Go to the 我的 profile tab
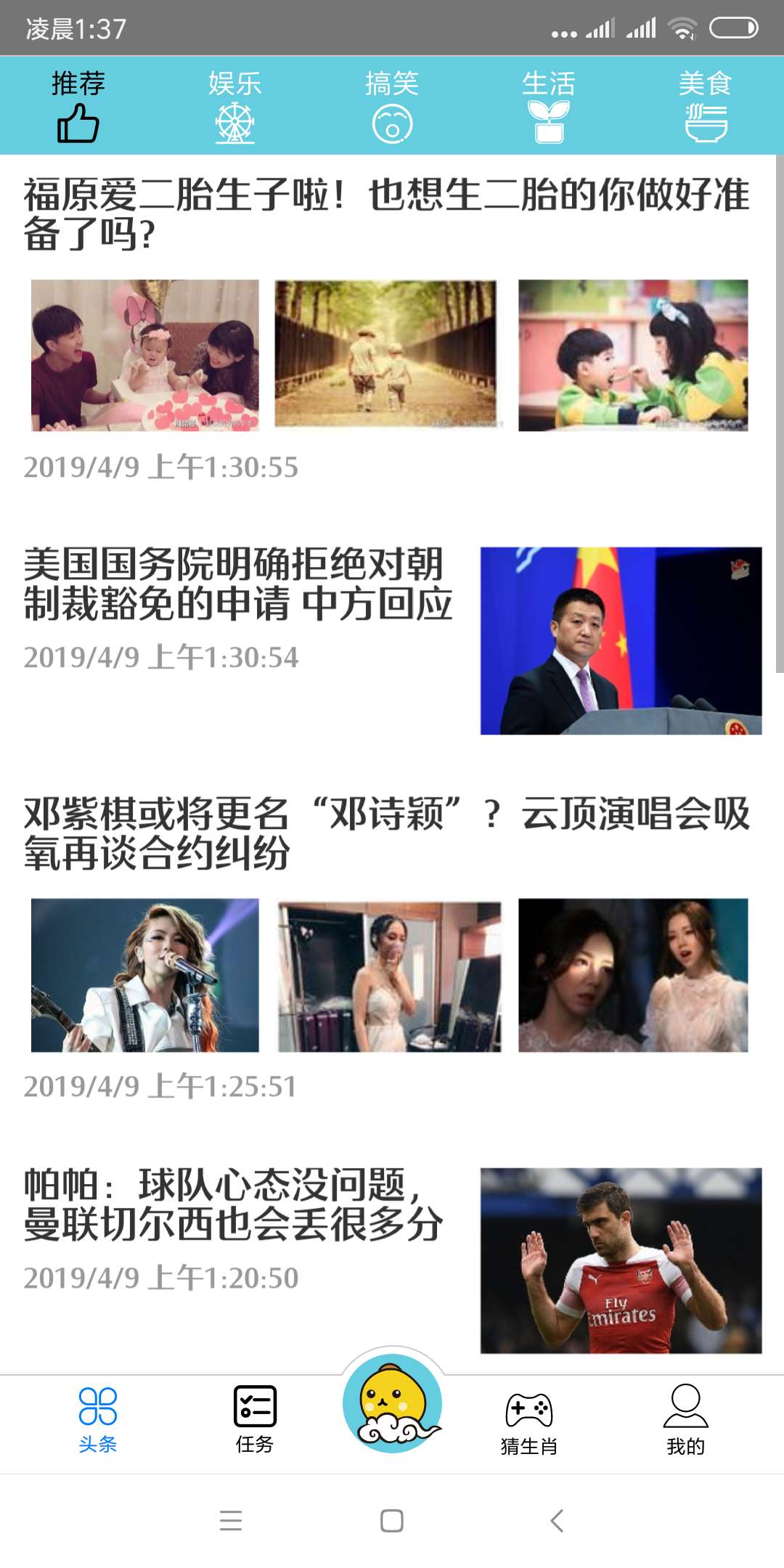The width and height of the screenshot is (784, 1568). coord(685,1420)
